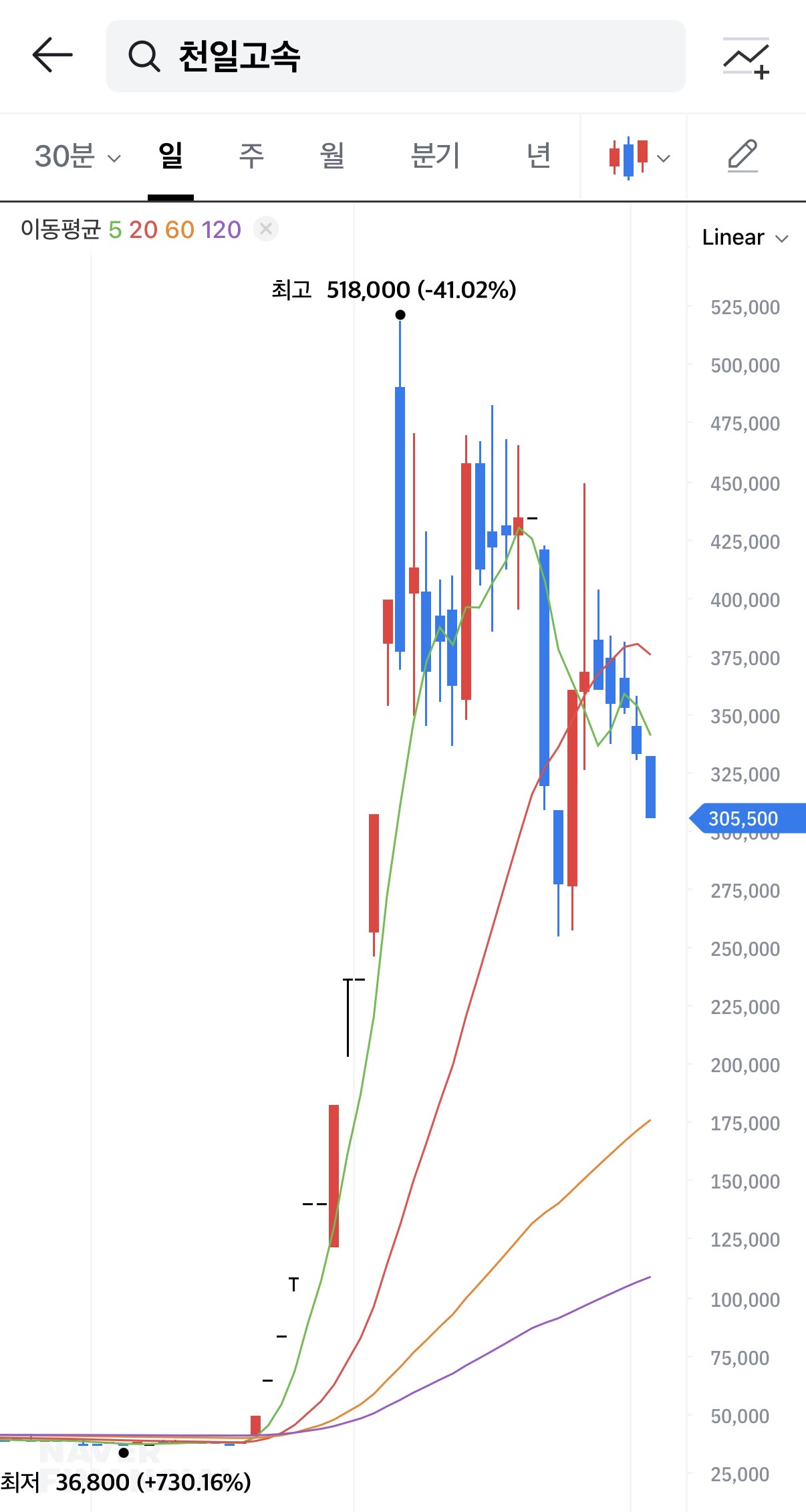Open the candlestick chart type dropdown
The image size is (806, 1512).
[x=638, y=158]
